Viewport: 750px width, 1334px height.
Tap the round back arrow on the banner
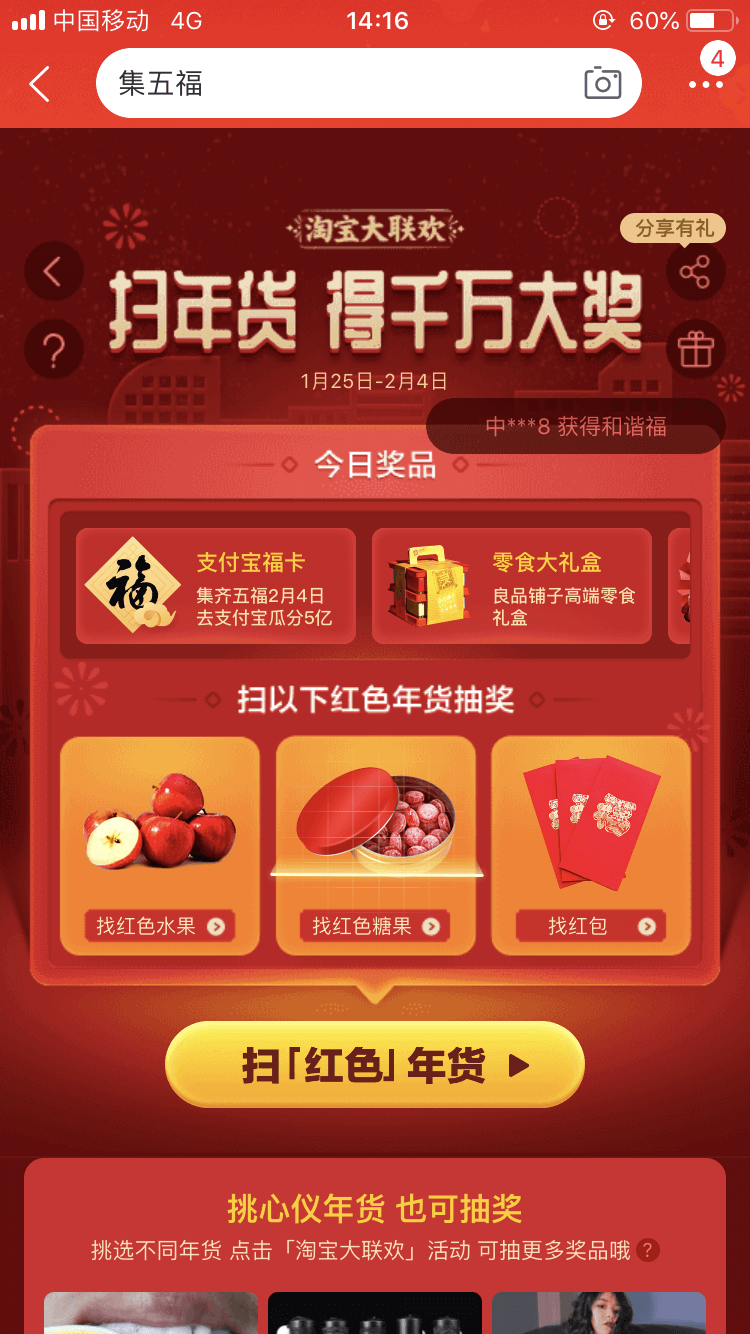[x=54, y=271]
